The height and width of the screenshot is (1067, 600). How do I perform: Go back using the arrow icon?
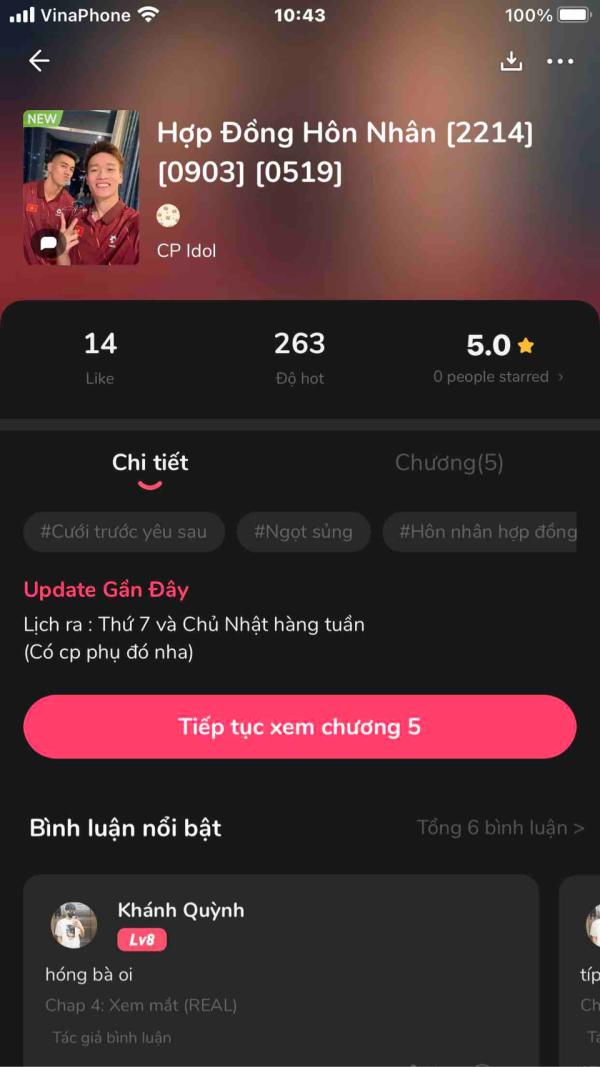pyautogui.click(x=39, y=61)
